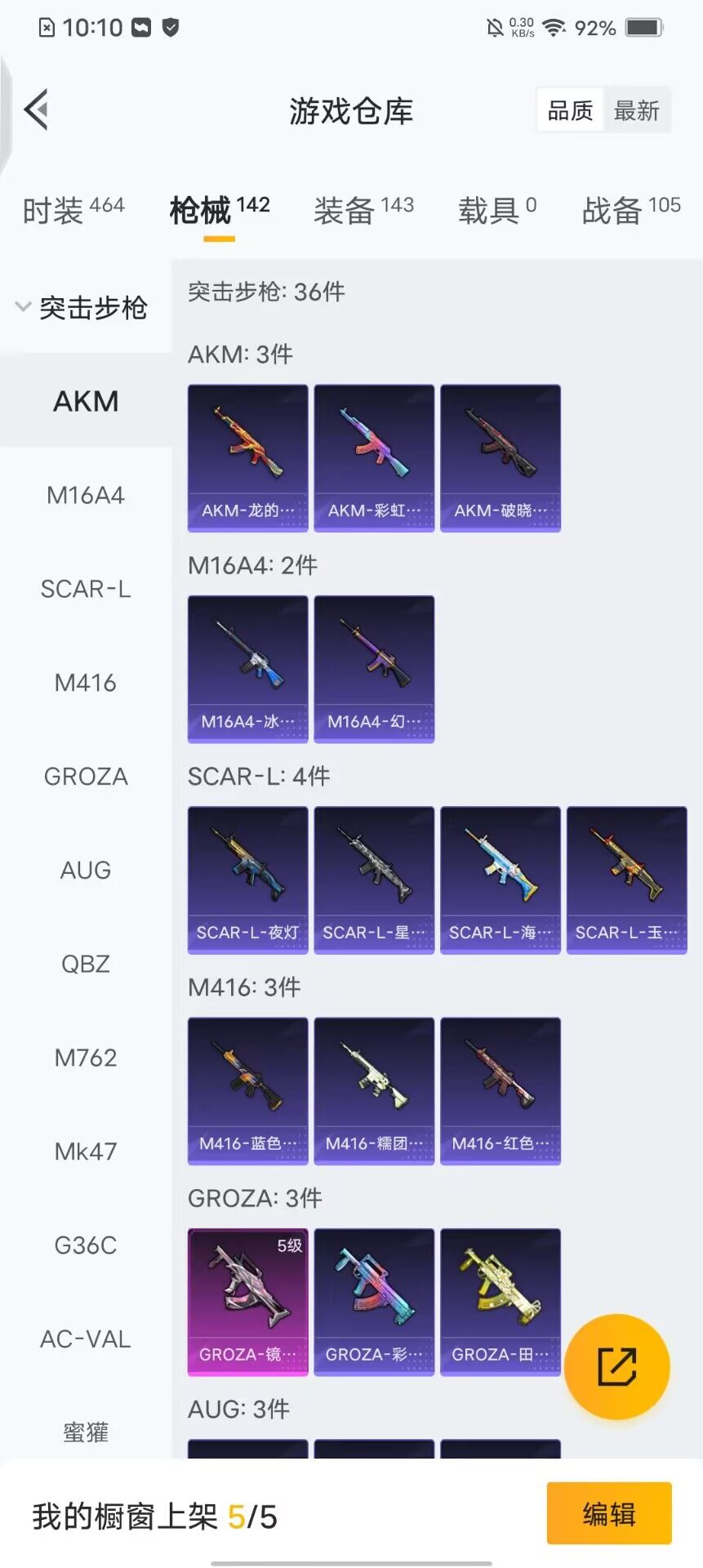View the M16A4-冰 skin
Screen dimensions: 703x1568
tap(248, 669)
